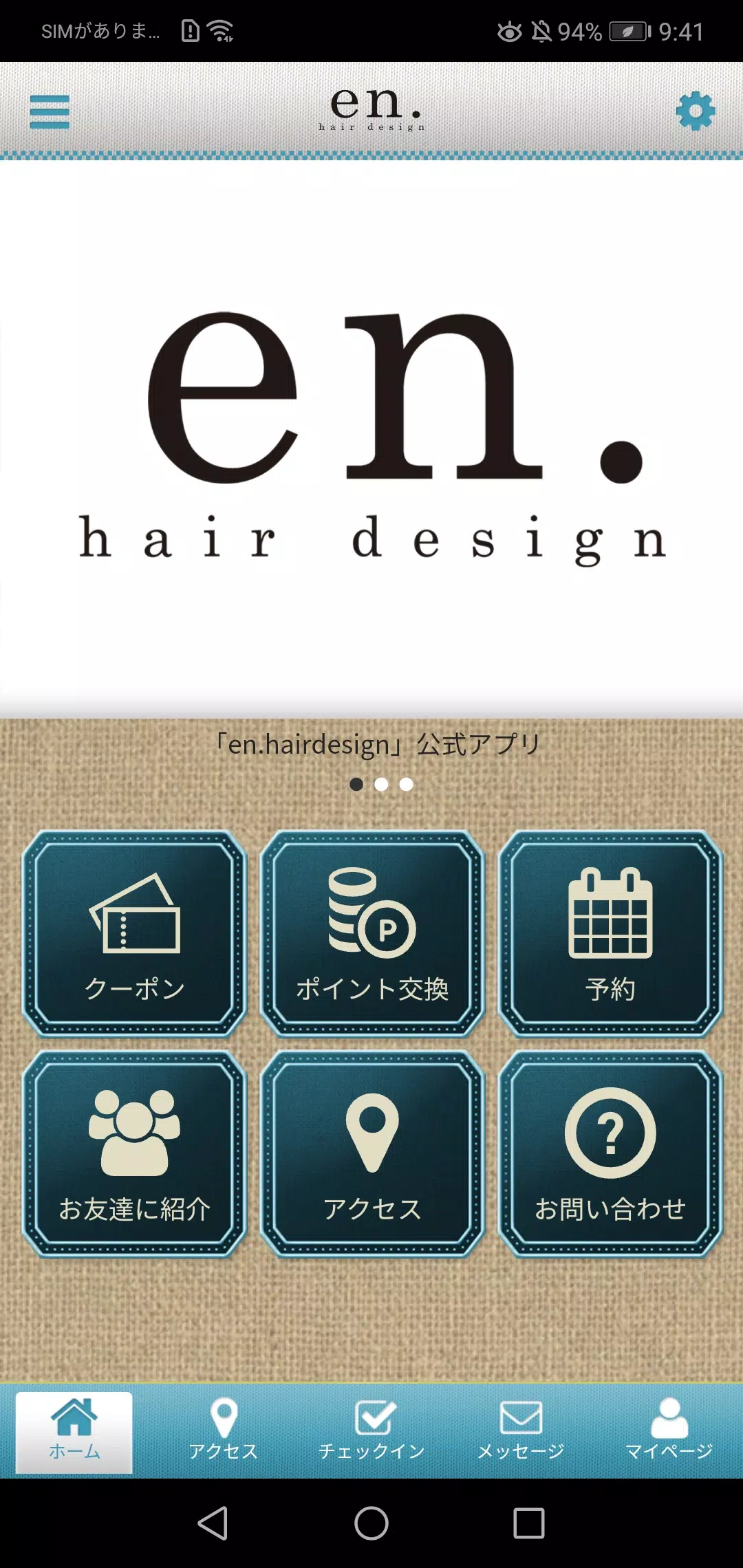Switch to the アクセス bottom tab
Screen dimensions: 743x1568
[223, 1432]
